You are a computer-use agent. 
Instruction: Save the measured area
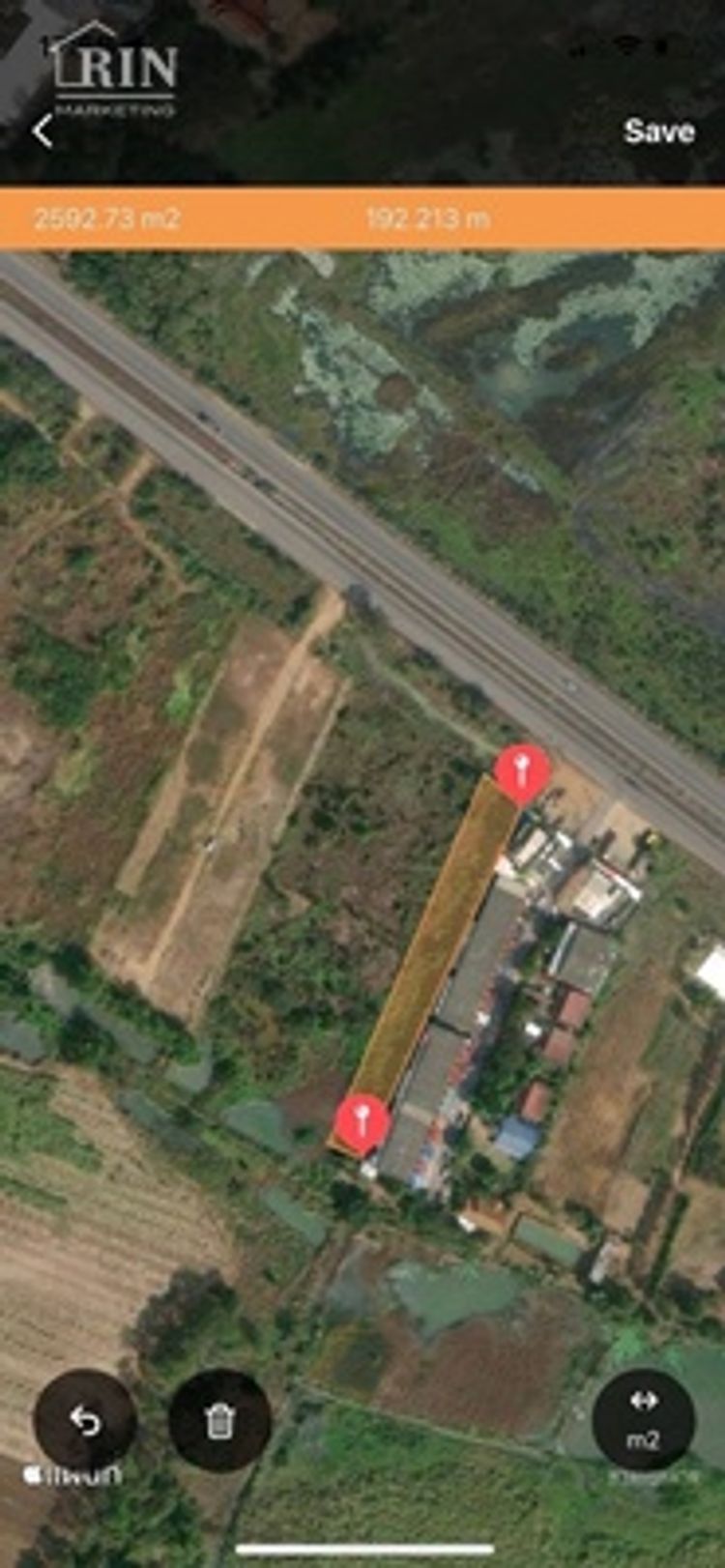(658, 131)
